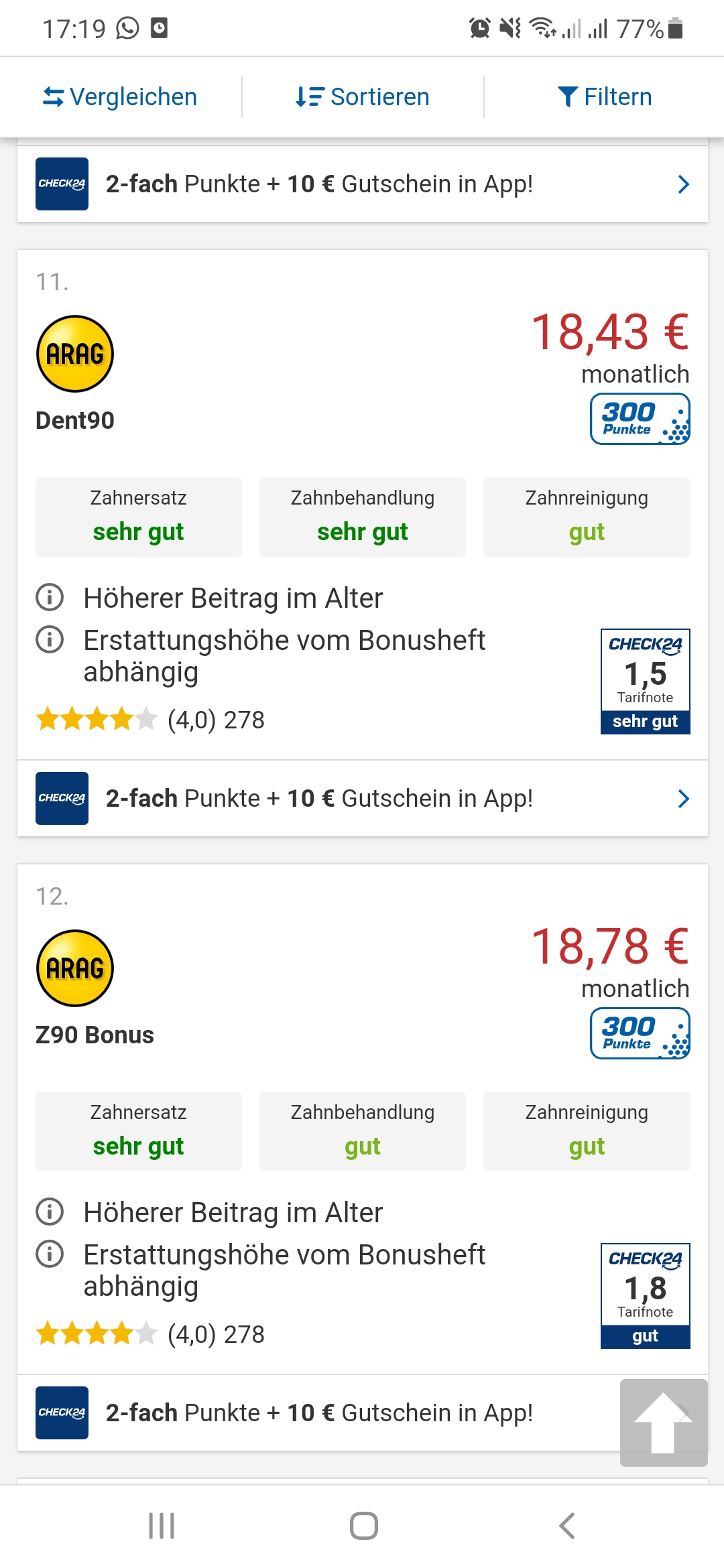Image resolution: width=724 pixels, height=1568 pixels.
Task: Open the ARAG Dent90 tariff card
Action: (363, 505)
